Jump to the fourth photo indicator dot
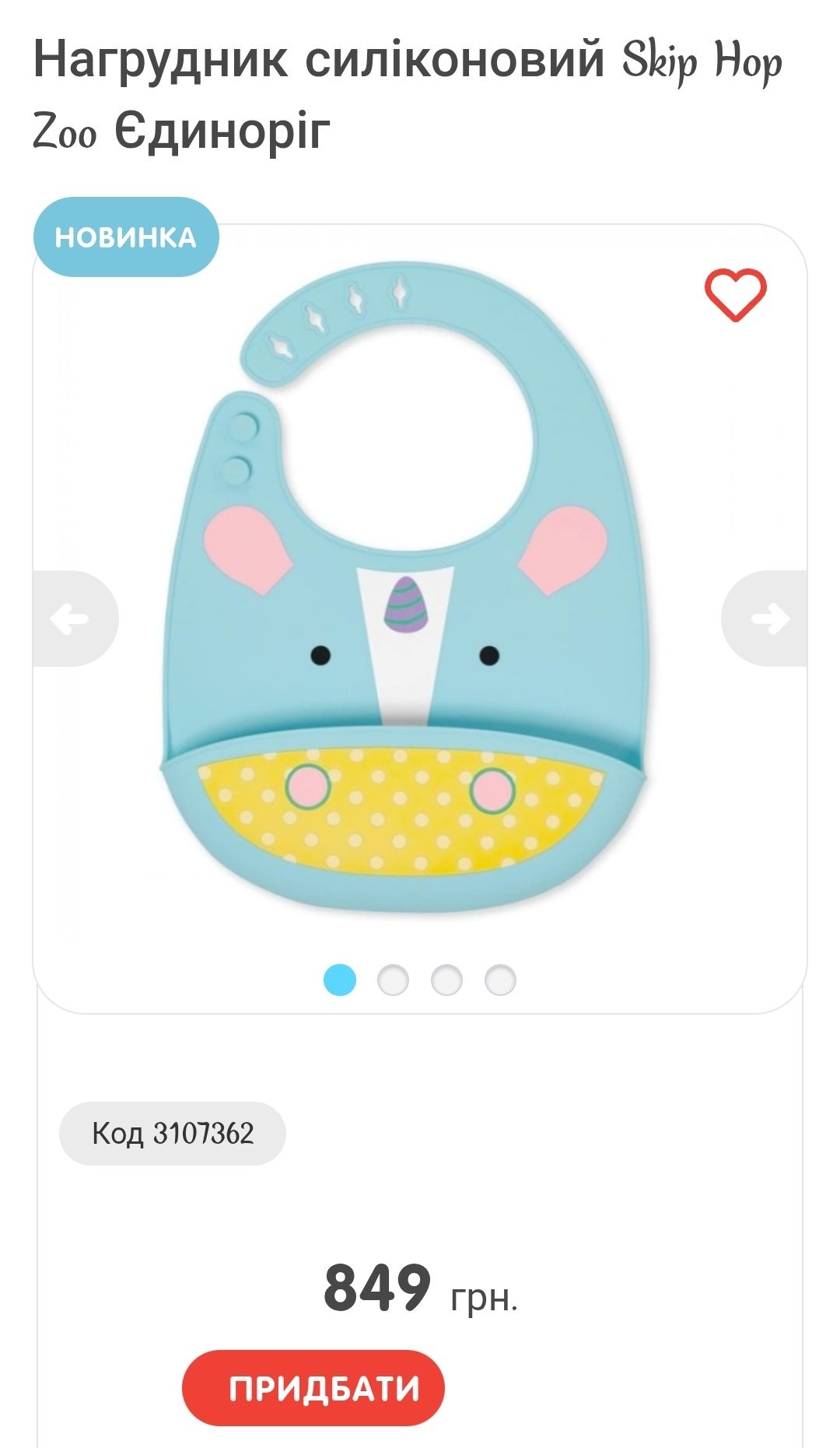 click(x=500, y=980)
